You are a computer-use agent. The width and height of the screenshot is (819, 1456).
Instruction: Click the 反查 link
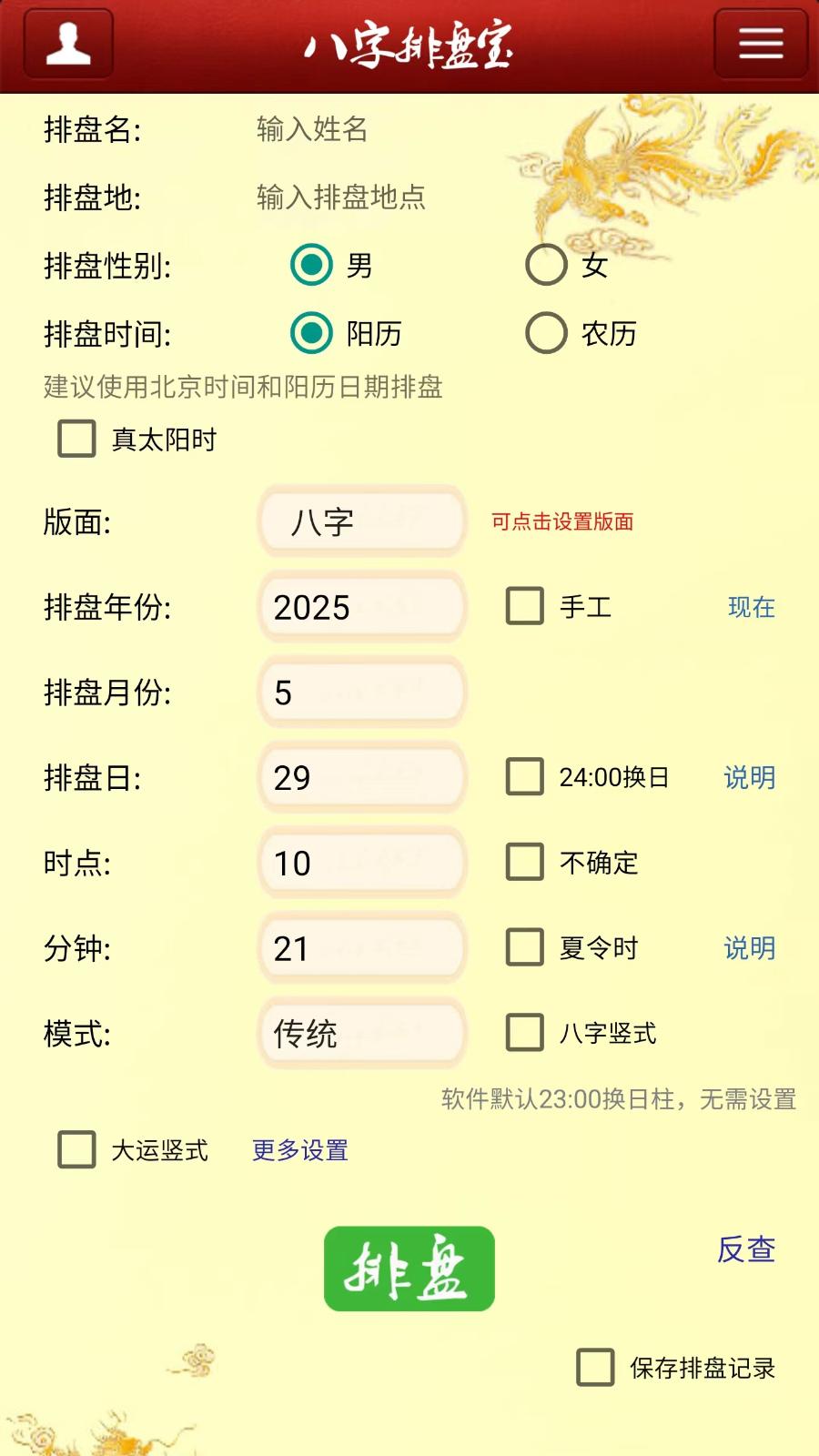point(748,1250)
